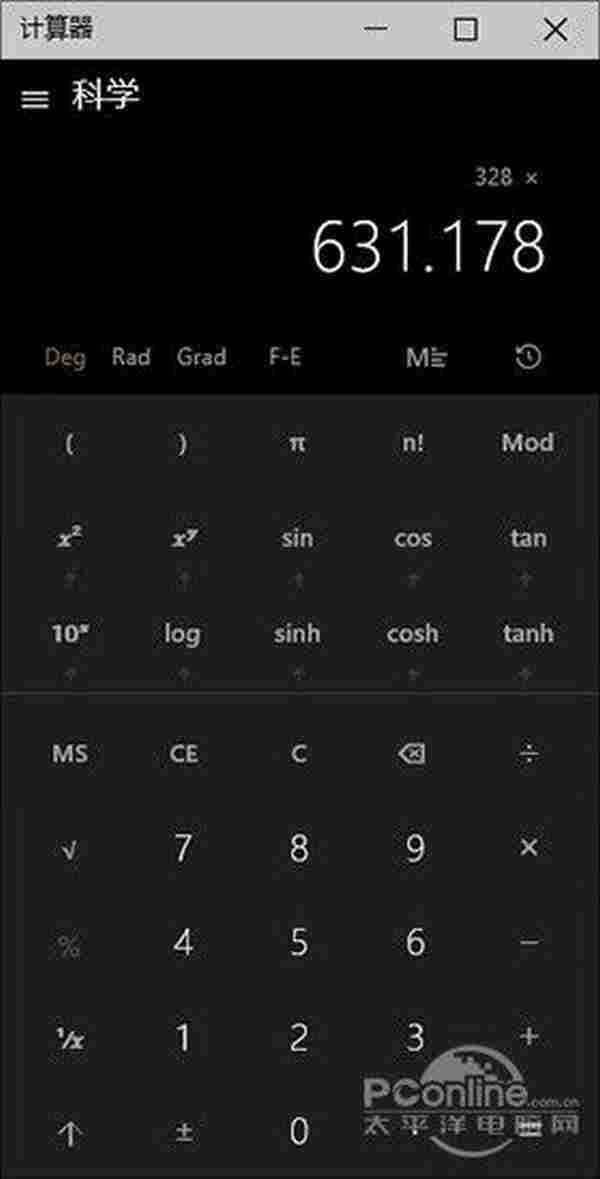Screen dimensions: 600x1179
Task: Tap the n! factorial key
Action: (412, 443)
